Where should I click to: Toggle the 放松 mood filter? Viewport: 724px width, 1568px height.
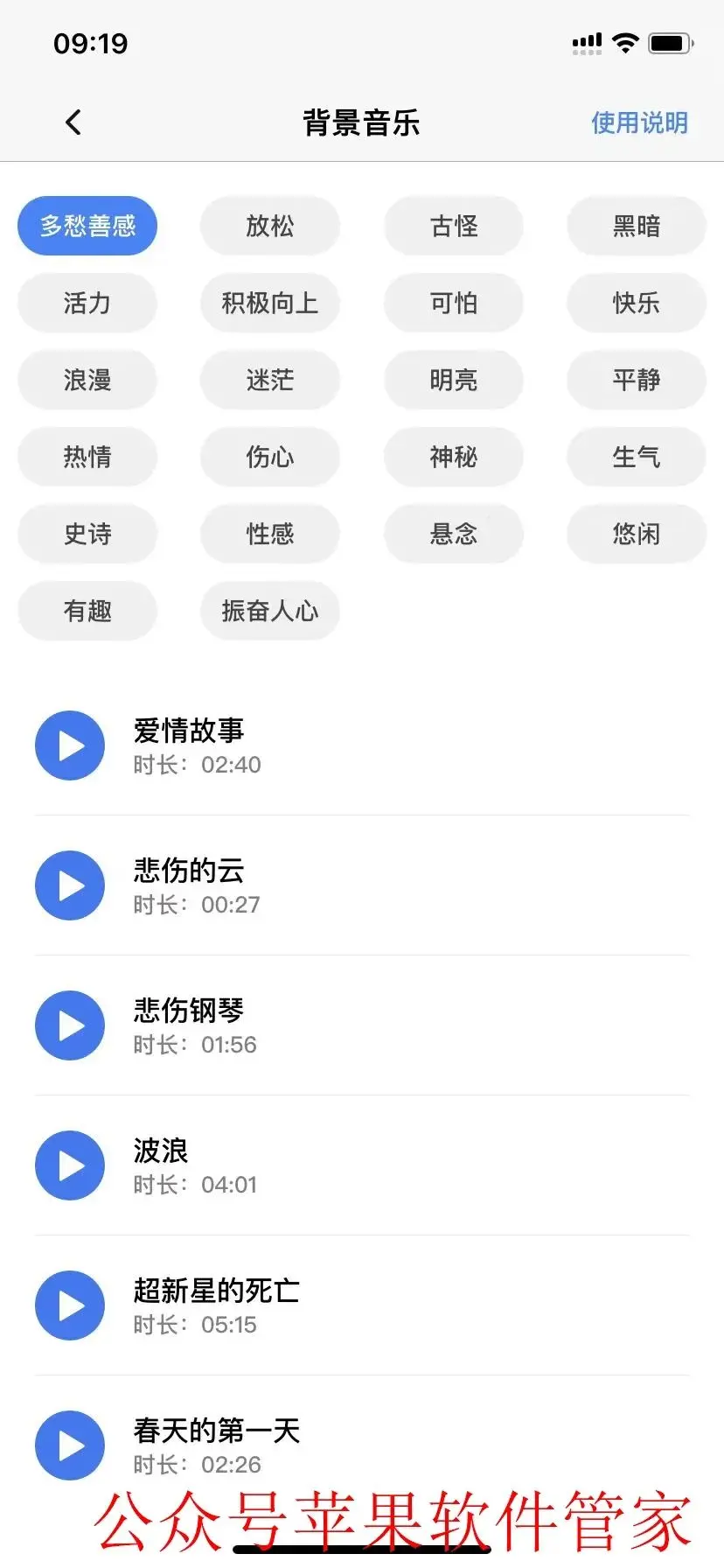[270, 226]
